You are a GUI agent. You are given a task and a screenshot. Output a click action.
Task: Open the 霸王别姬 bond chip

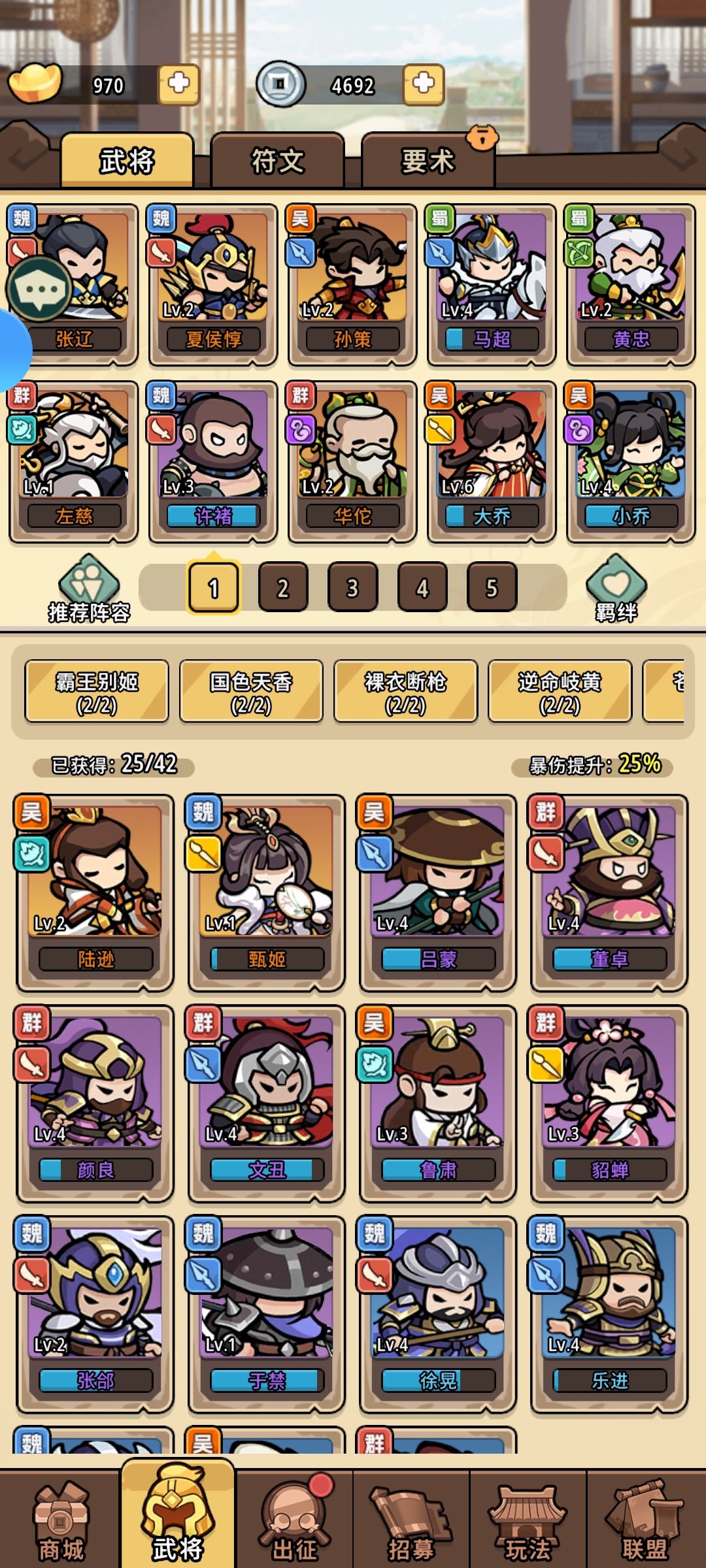click(97, 692)
